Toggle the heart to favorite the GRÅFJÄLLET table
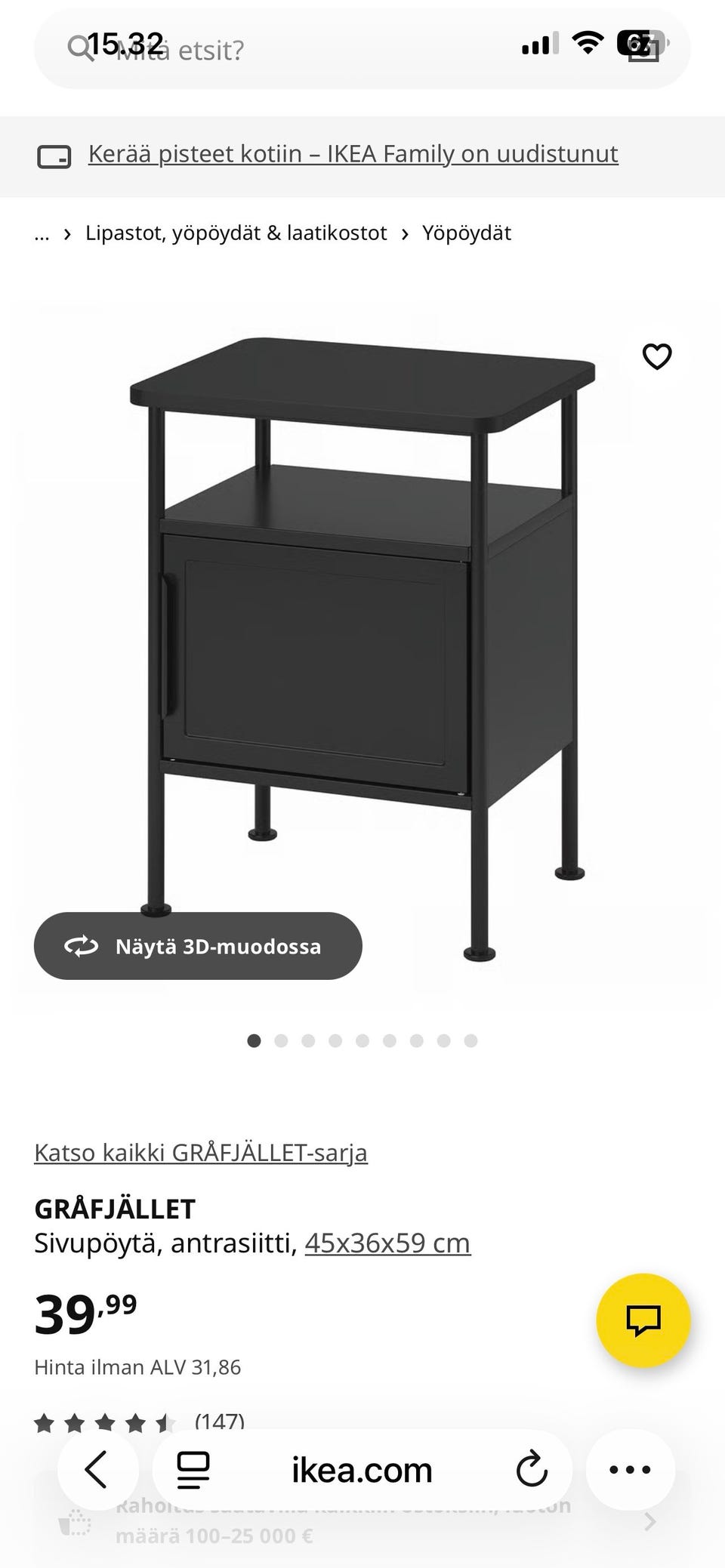This screenshot has width=725, height=1568. (656, 356)
